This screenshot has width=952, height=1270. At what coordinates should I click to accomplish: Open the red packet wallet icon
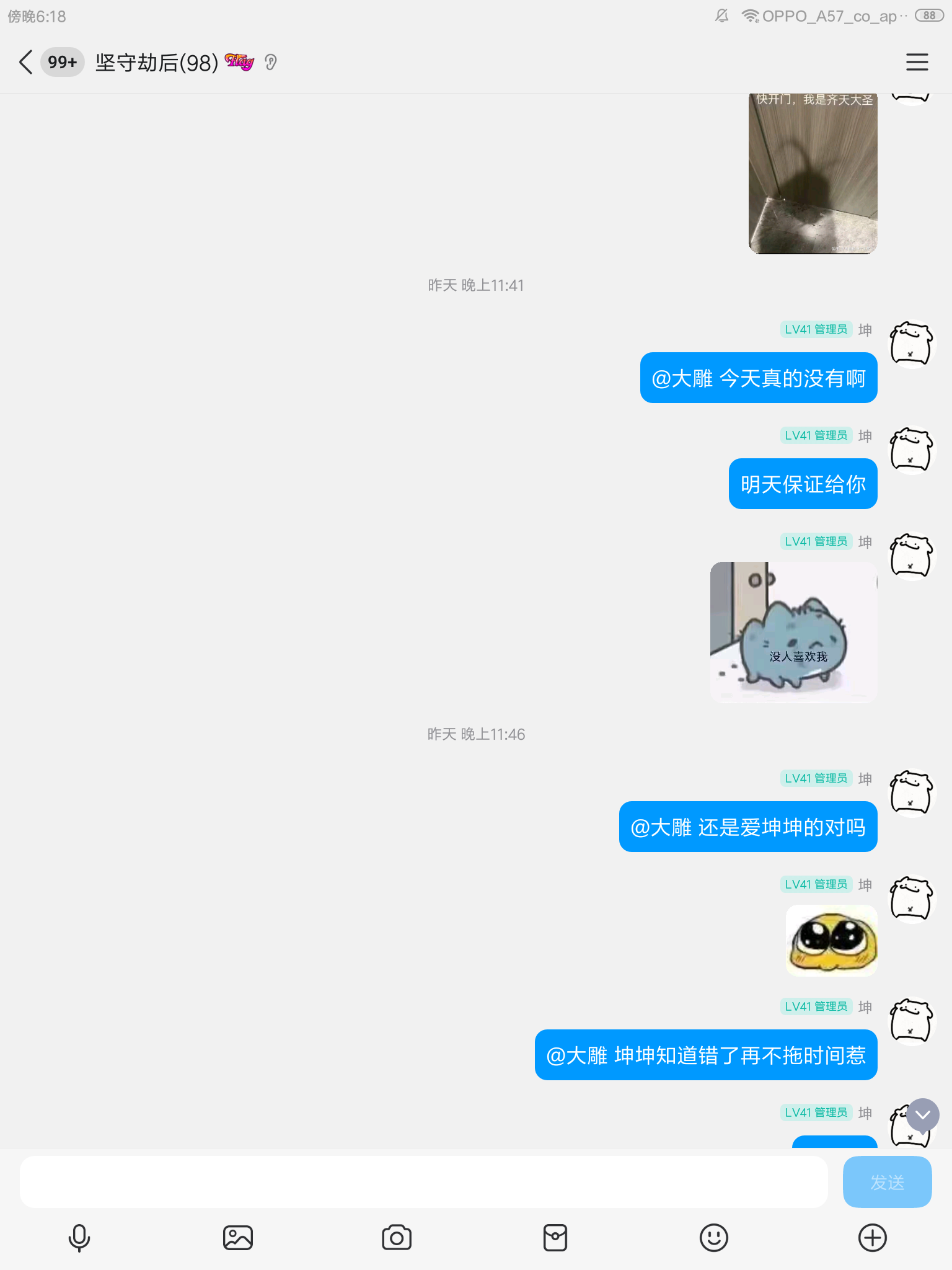click(555, 1238)
